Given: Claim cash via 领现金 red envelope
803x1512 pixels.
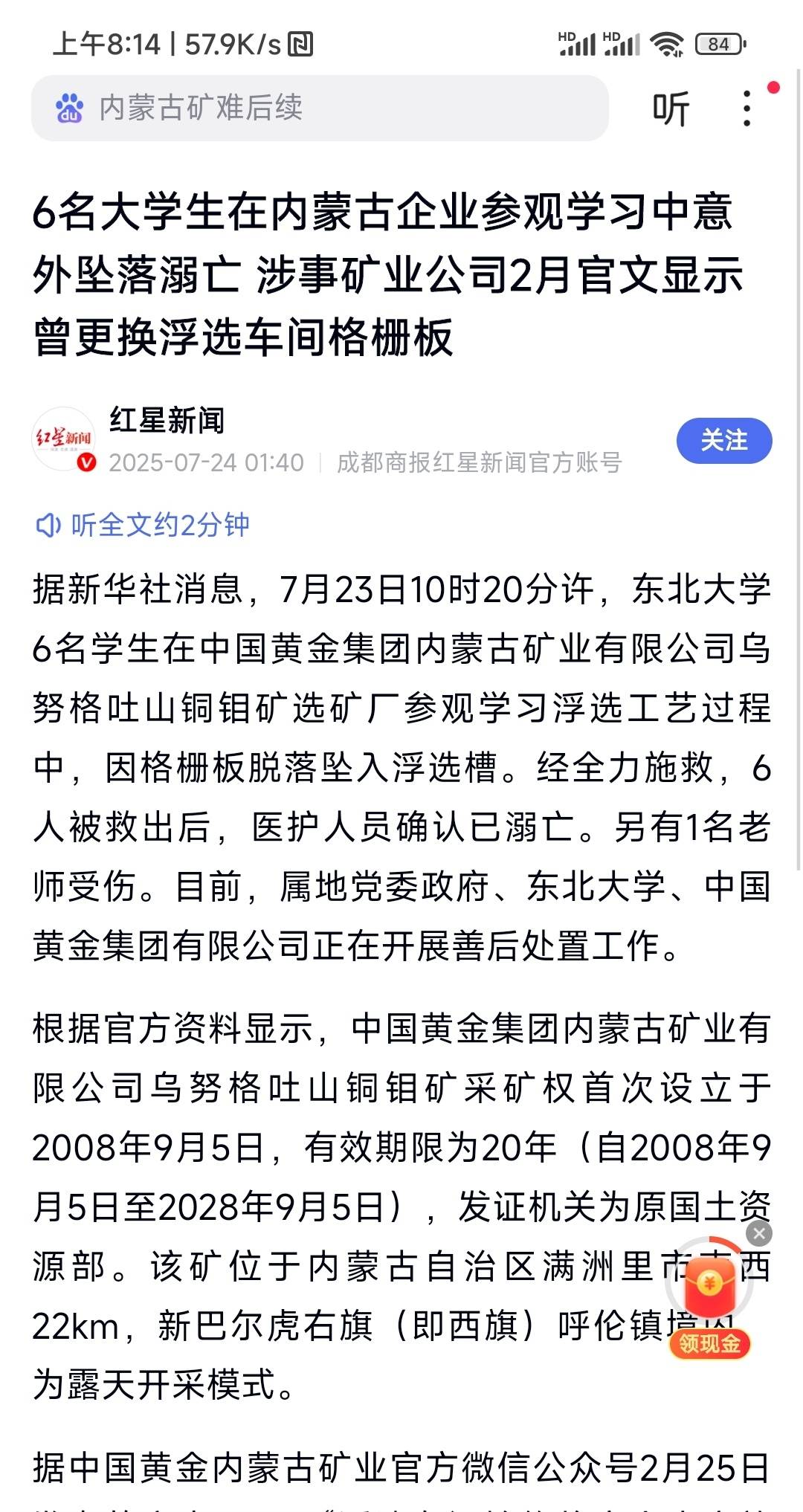Looking at the screenshot, I should pos(709,1298).
